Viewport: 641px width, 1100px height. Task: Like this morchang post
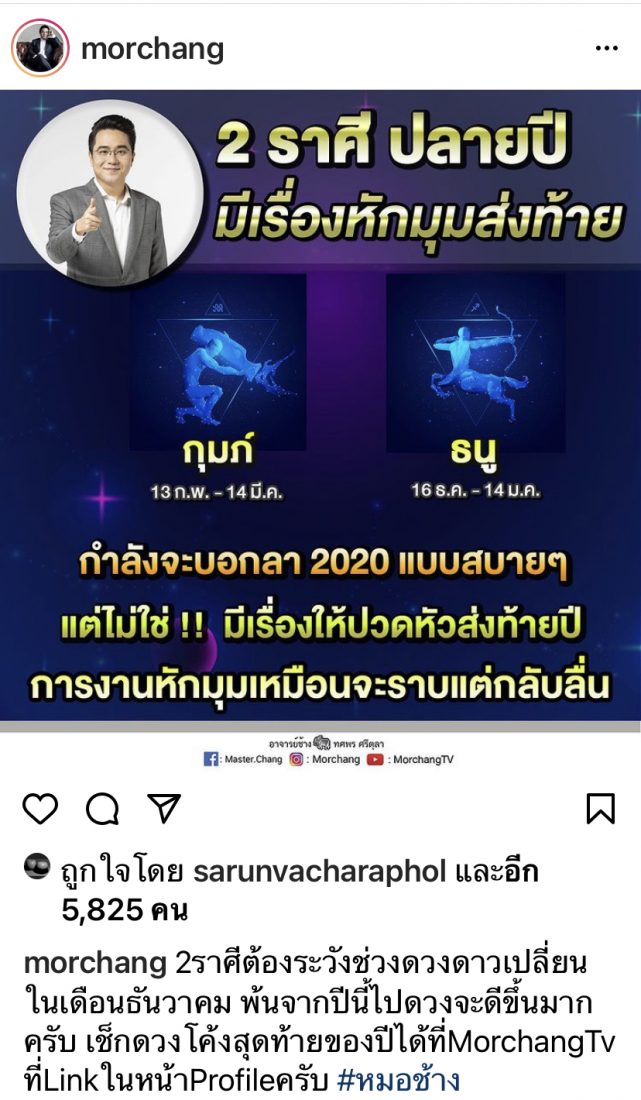click(x=40, y=808)
